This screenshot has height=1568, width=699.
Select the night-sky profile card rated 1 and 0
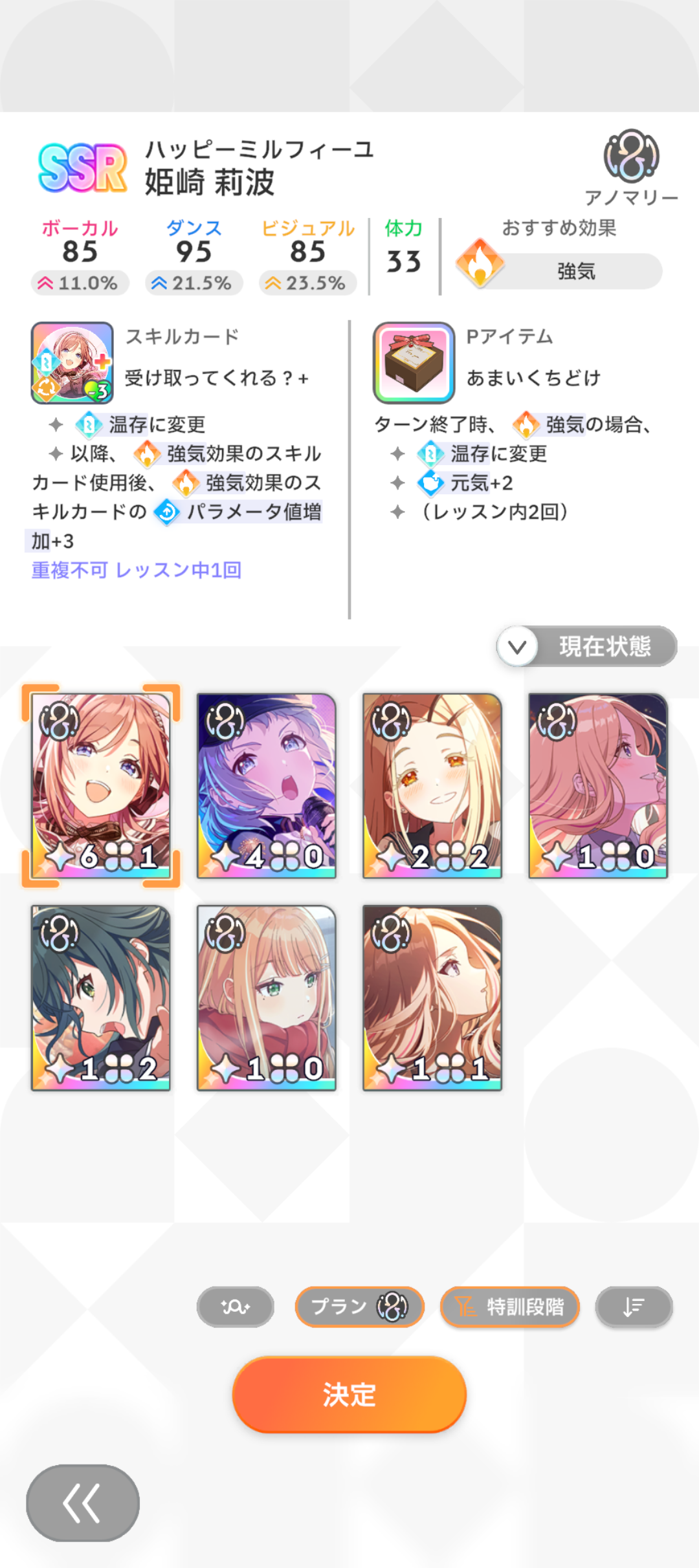(598, 785)
